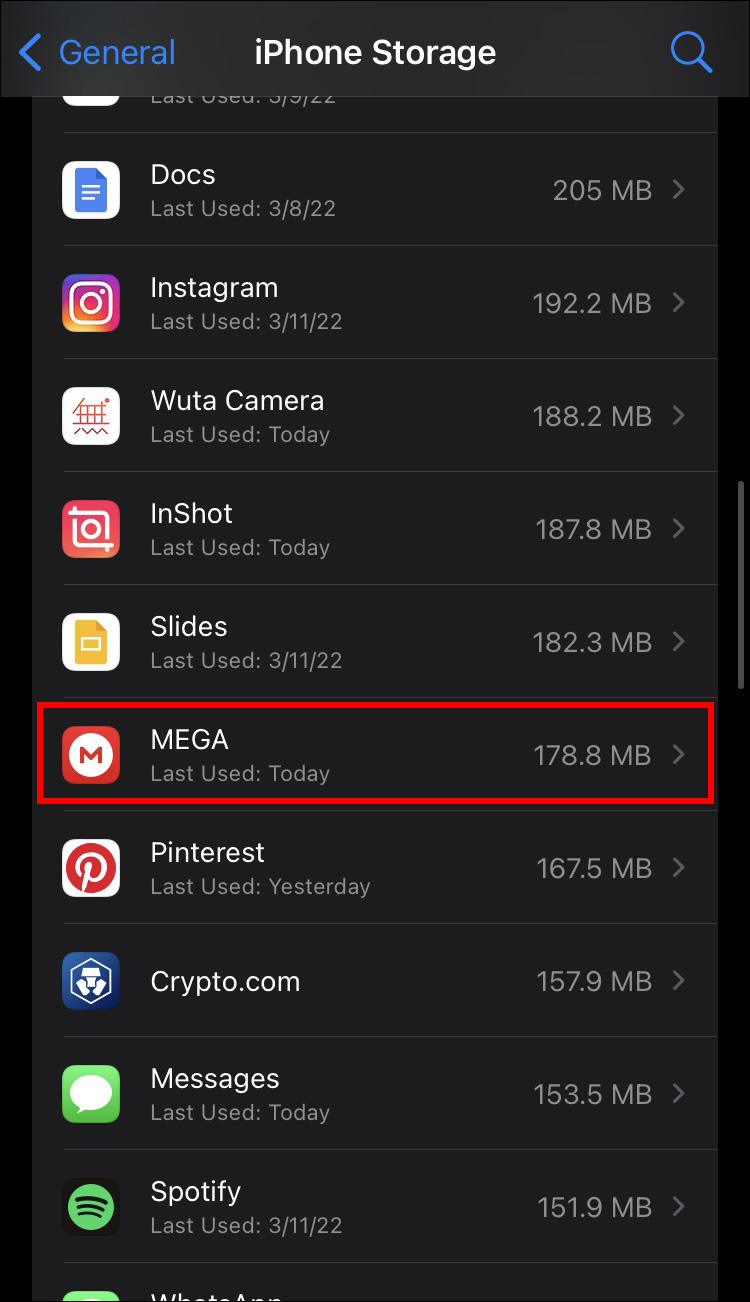Open Spotify storage details
The height and width of the screenshot is (1302, 750).
390,1207
